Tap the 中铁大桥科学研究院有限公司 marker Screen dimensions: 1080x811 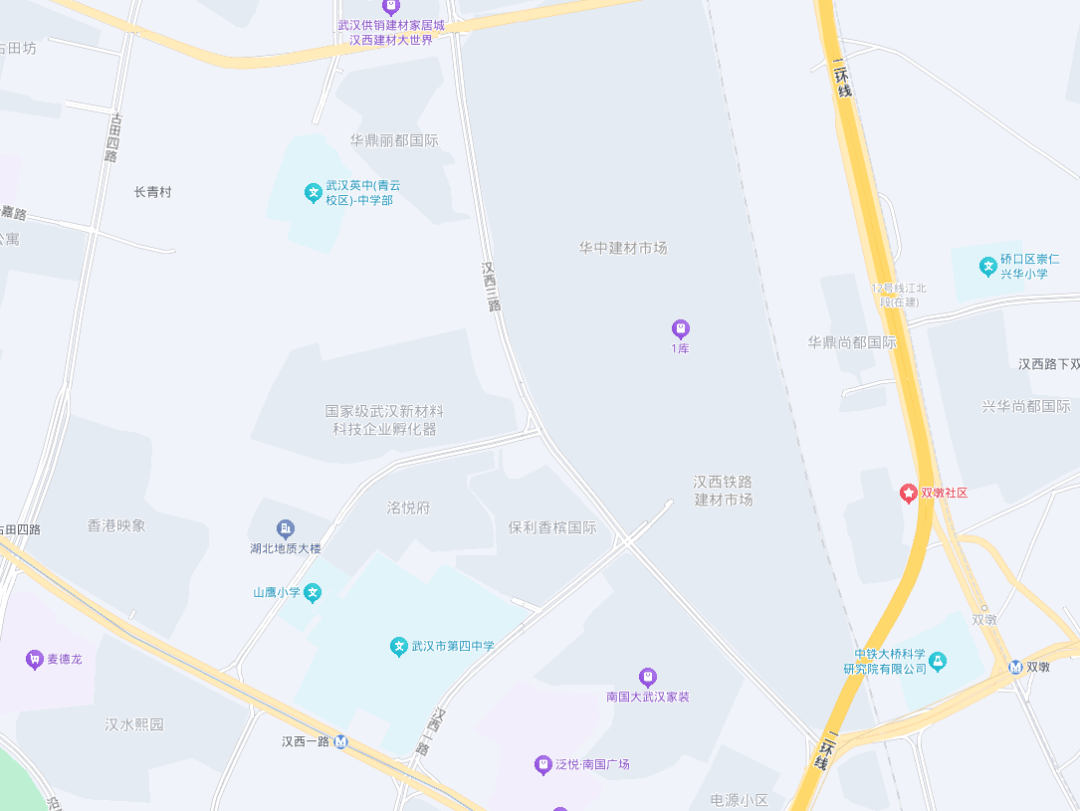[x=938, y=661]
